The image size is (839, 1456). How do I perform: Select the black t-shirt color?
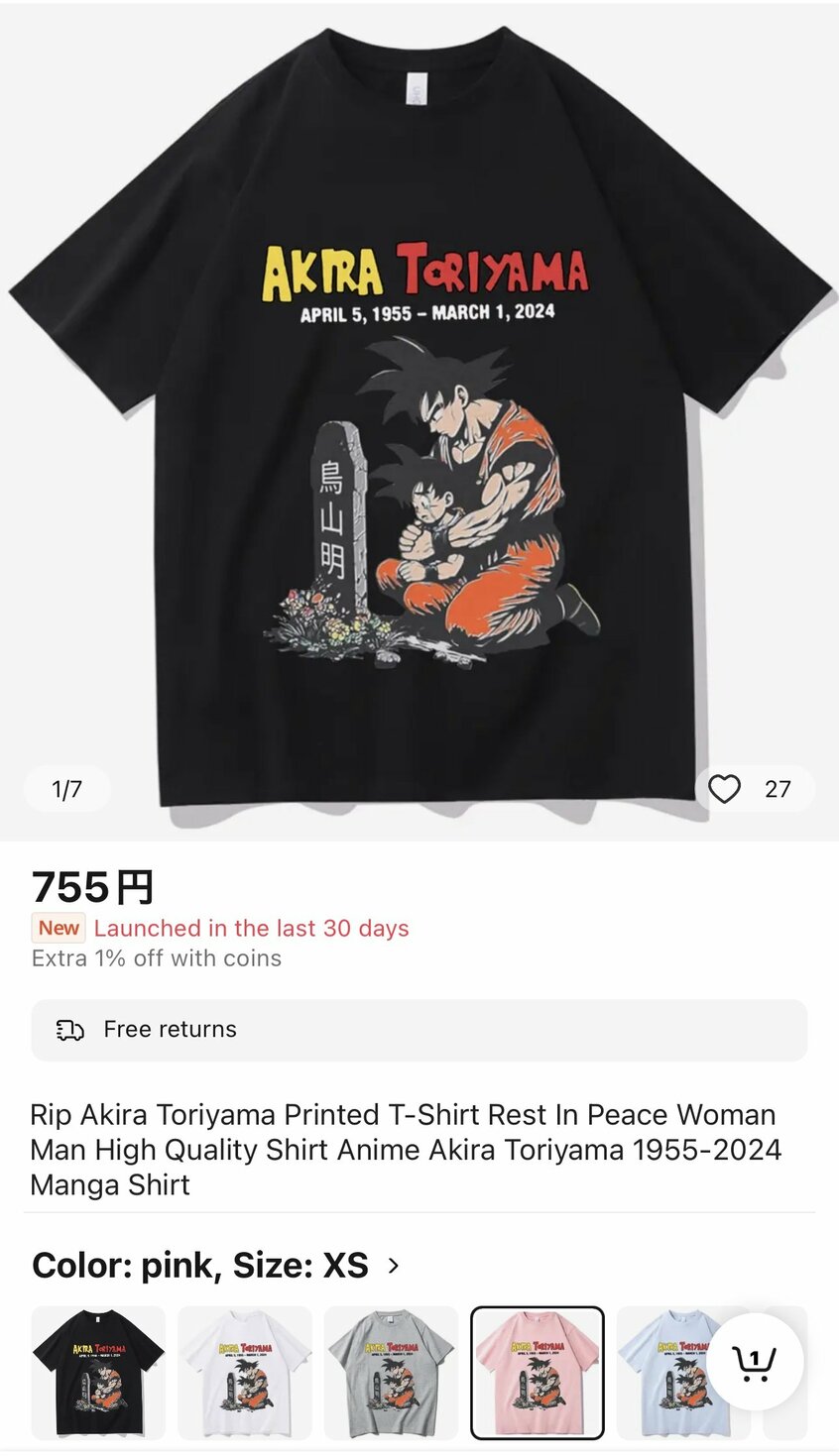point(98,1372)
